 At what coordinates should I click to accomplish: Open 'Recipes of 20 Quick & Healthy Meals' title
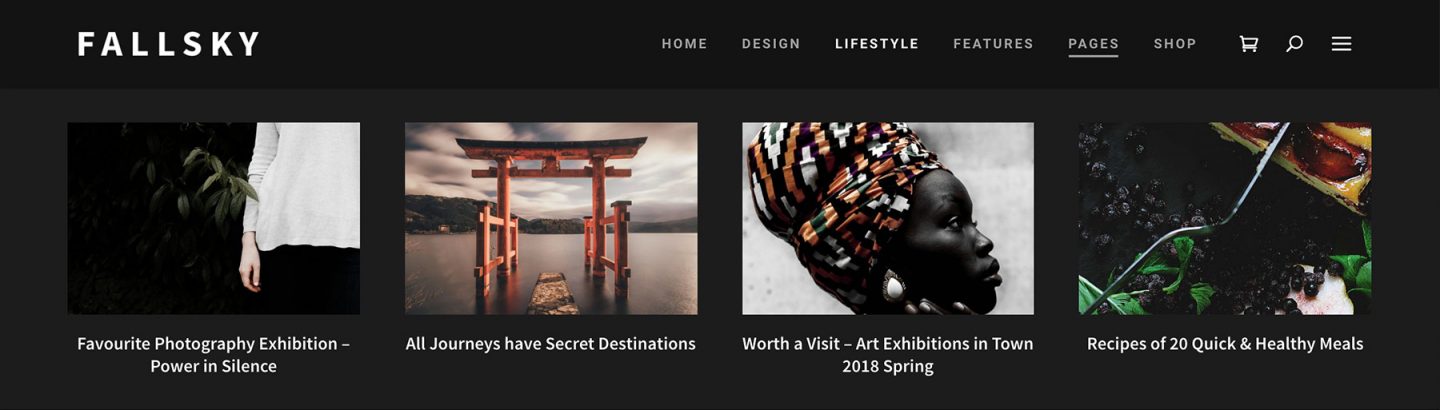(x=1225, y=344)
